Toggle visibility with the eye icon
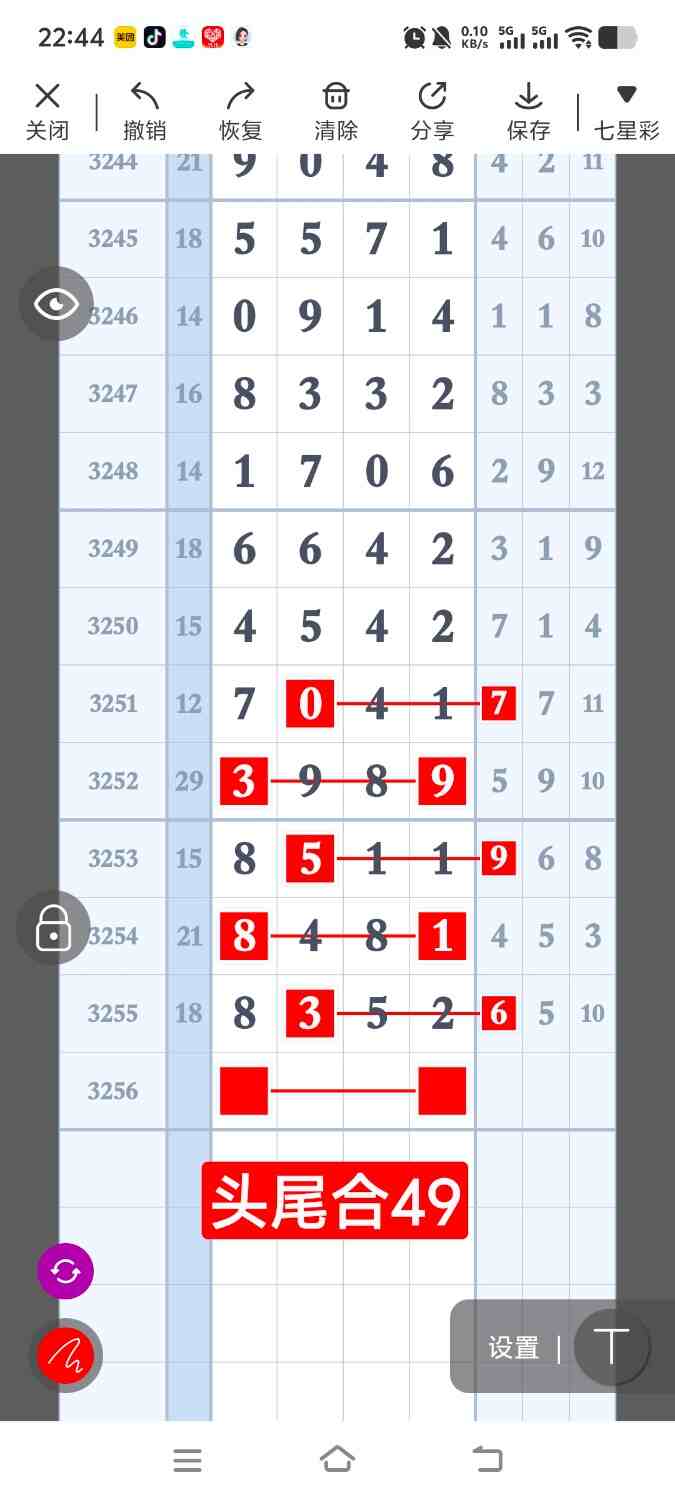Image resolution: width=675 pixels, height=1500 pixels. tap(56, 304)
